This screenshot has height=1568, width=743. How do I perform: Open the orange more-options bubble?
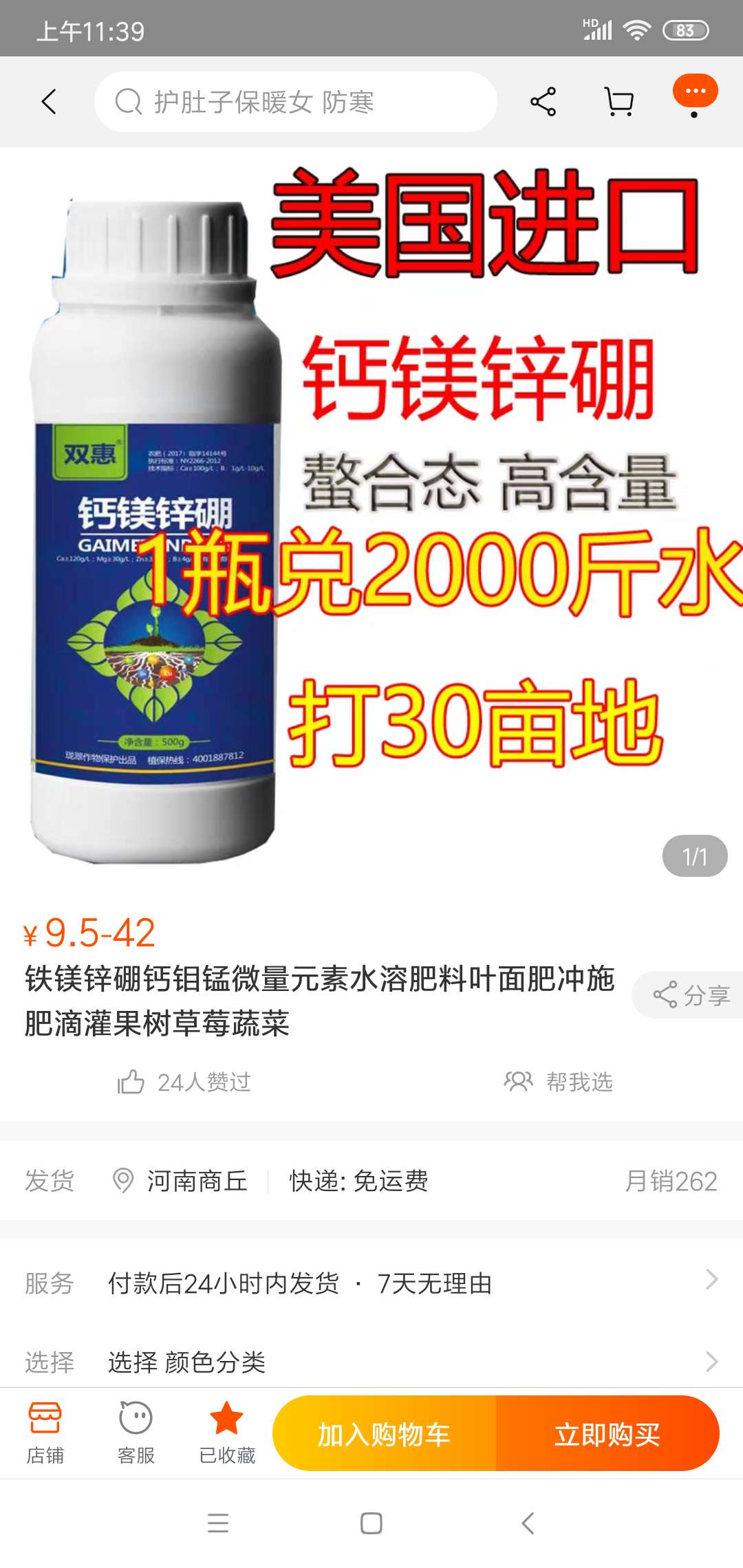(695, 93)
